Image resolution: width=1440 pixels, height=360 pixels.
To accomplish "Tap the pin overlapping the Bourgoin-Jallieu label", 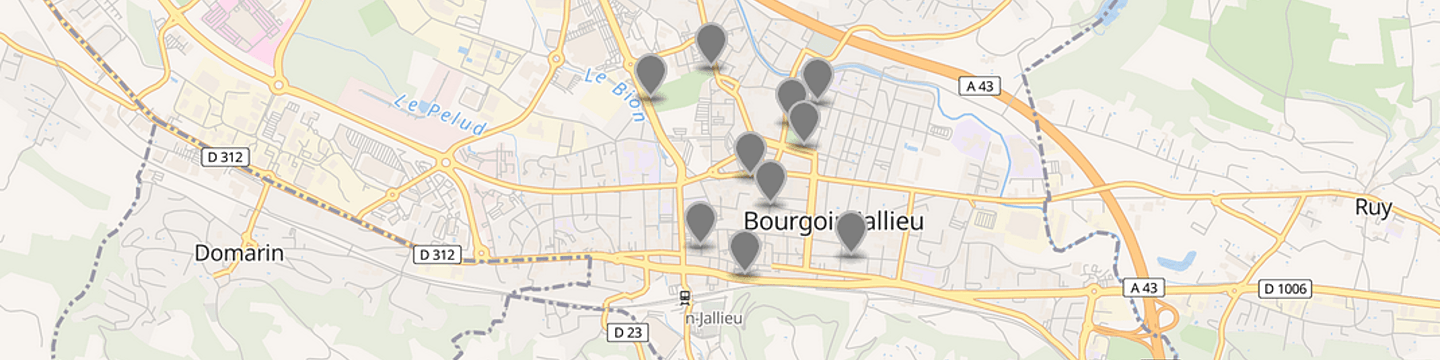I will 851,232.
